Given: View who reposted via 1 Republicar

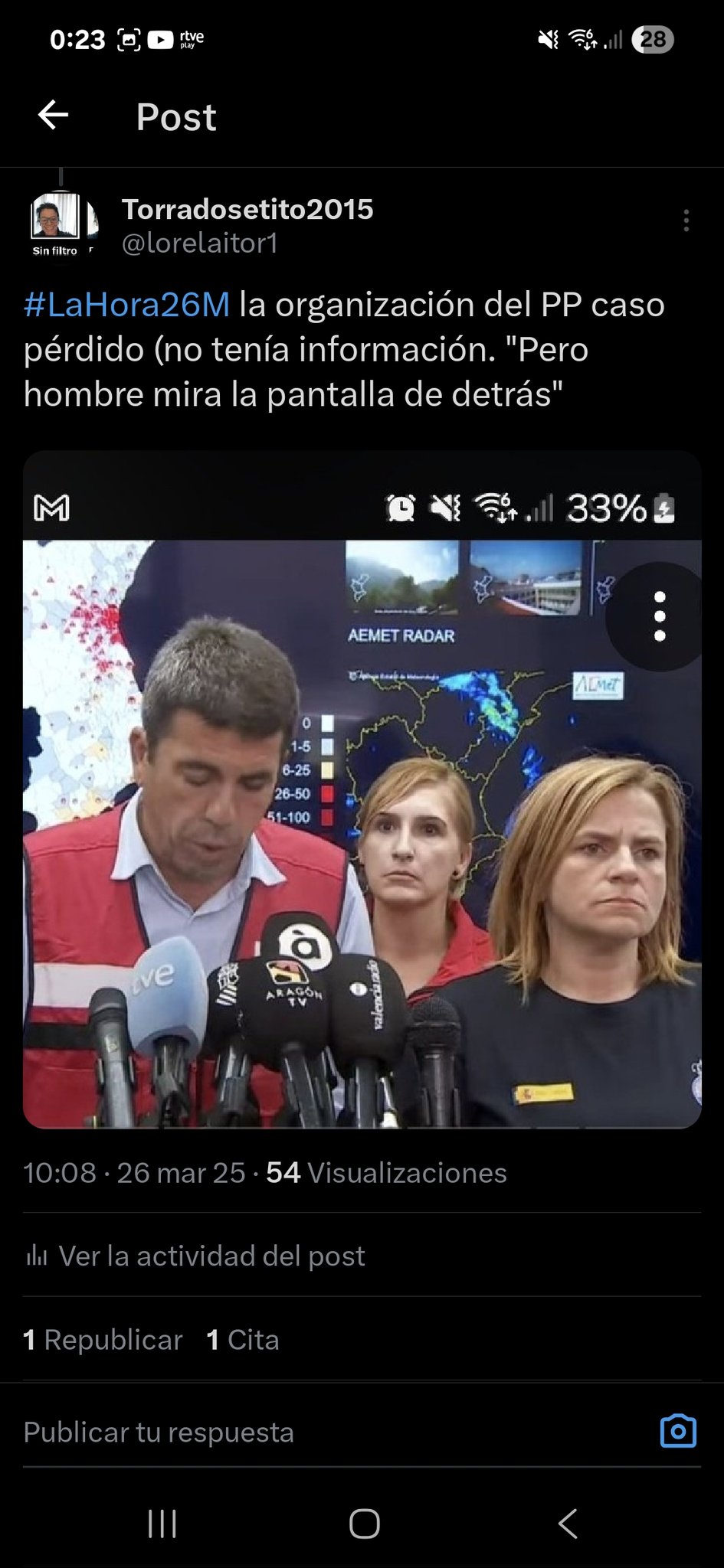Looking at the screenshot, I should 103,1340.
